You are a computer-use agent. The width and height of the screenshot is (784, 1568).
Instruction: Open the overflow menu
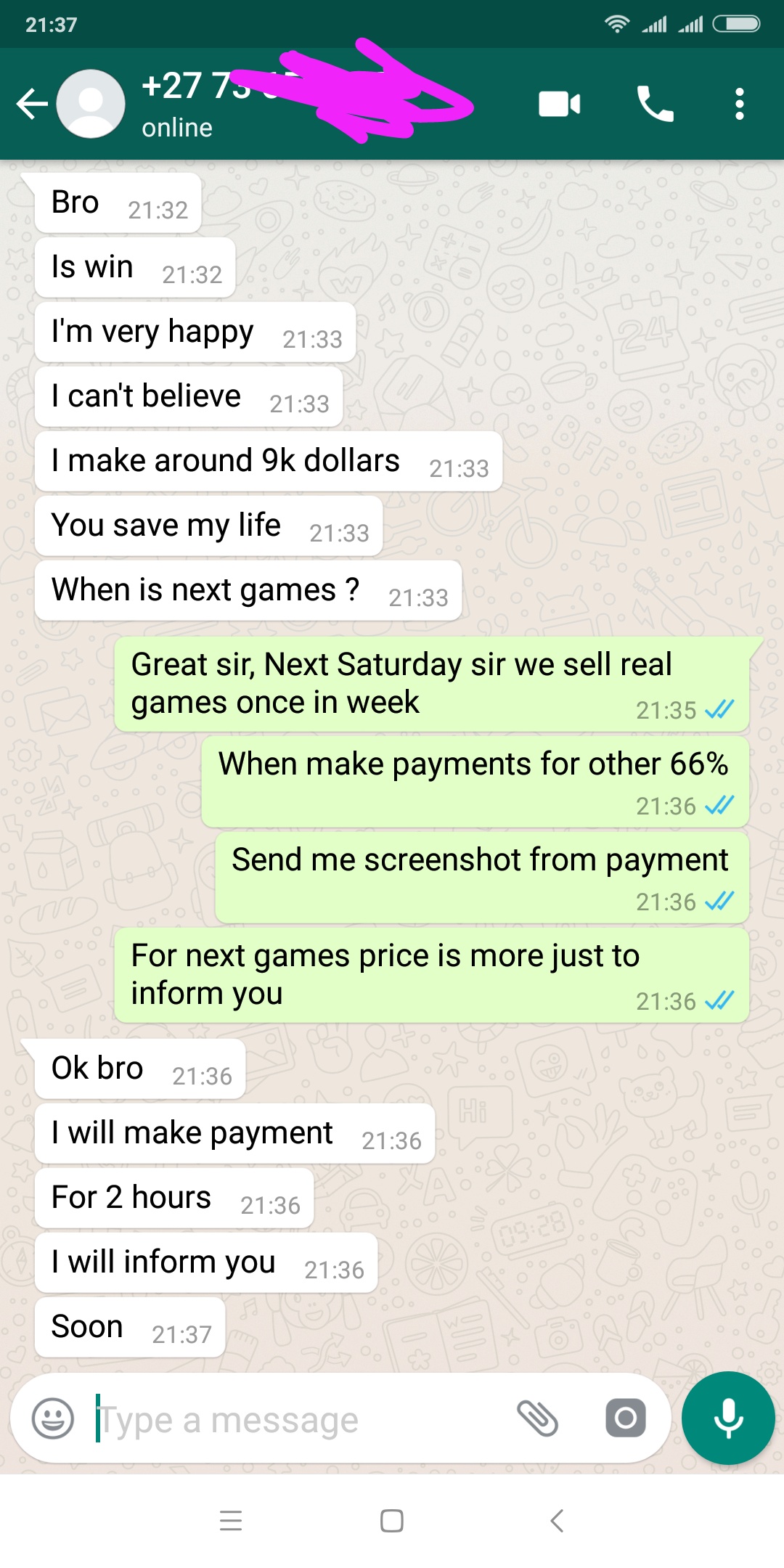click(739, 104)
